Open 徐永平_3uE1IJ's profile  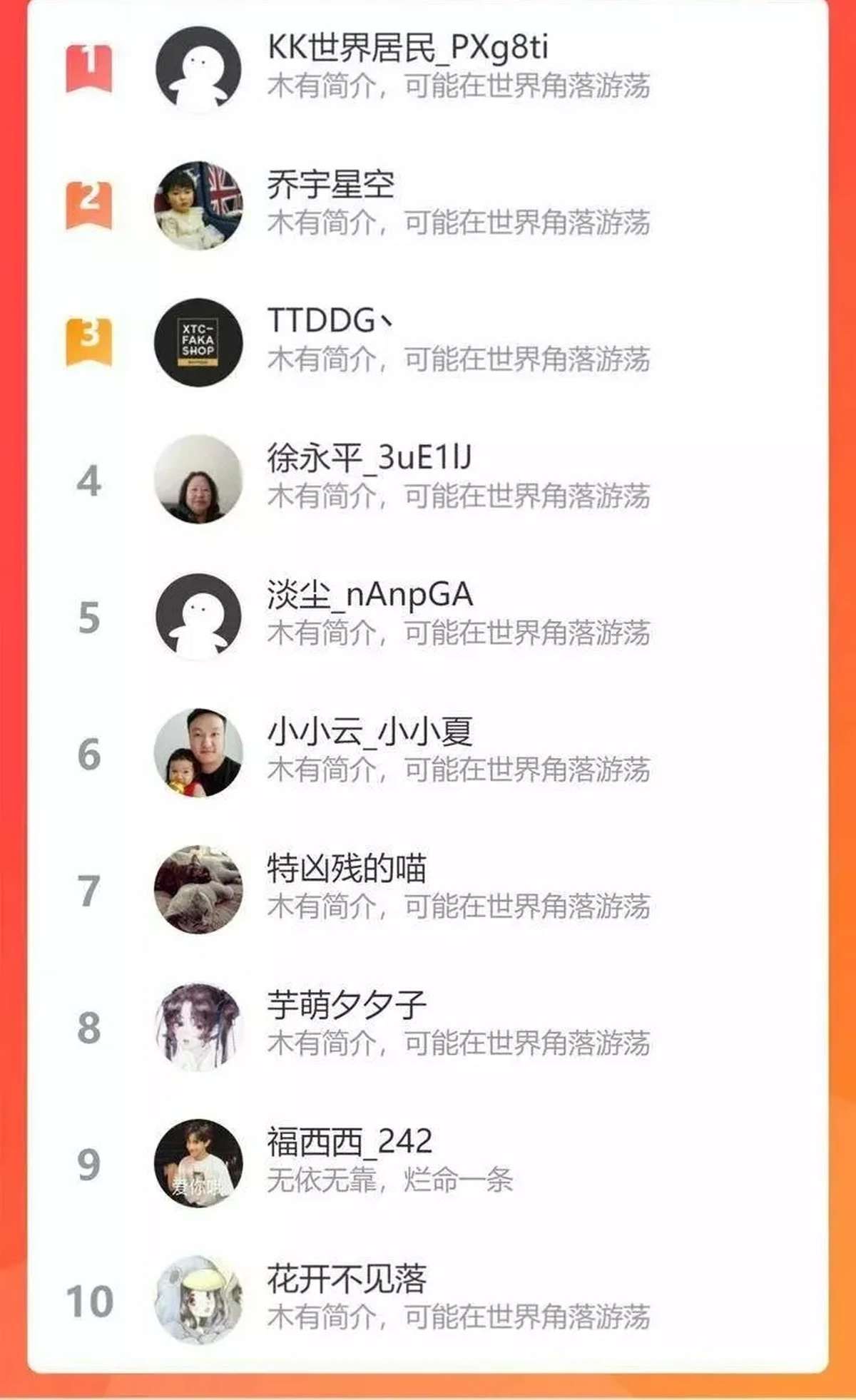(x=428, y=479)
